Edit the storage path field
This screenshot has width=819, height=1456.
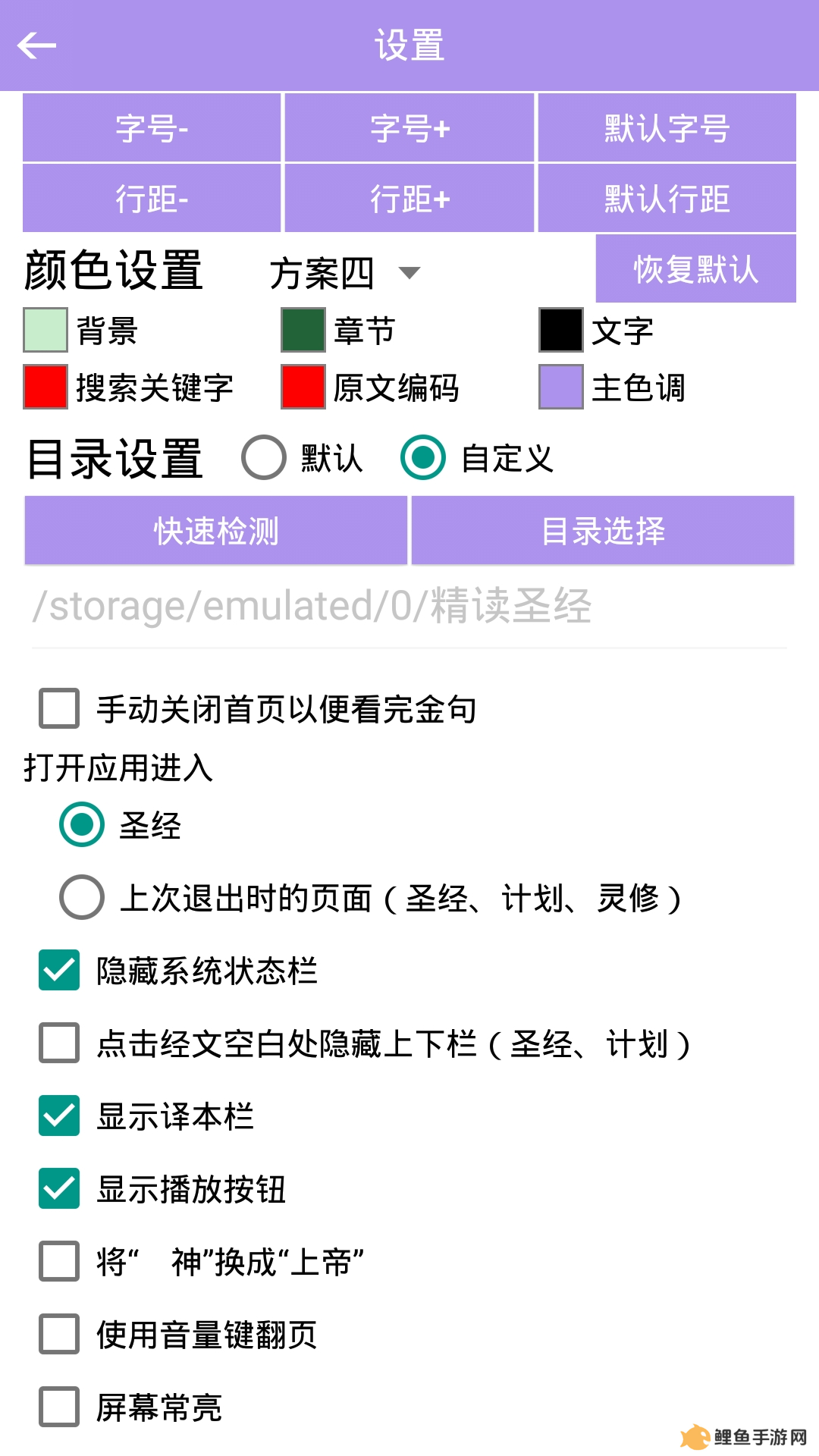[x=409, y=607]
